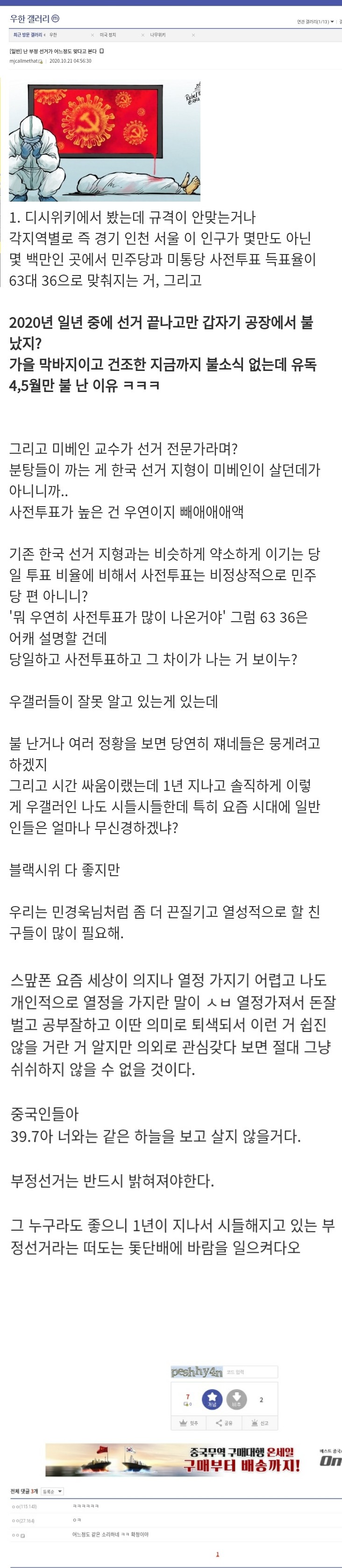Viewport: 342px width, 1568px height.
Task: Remove 나무위키 from recently visited galleries
Action: (x=193, y=35)
